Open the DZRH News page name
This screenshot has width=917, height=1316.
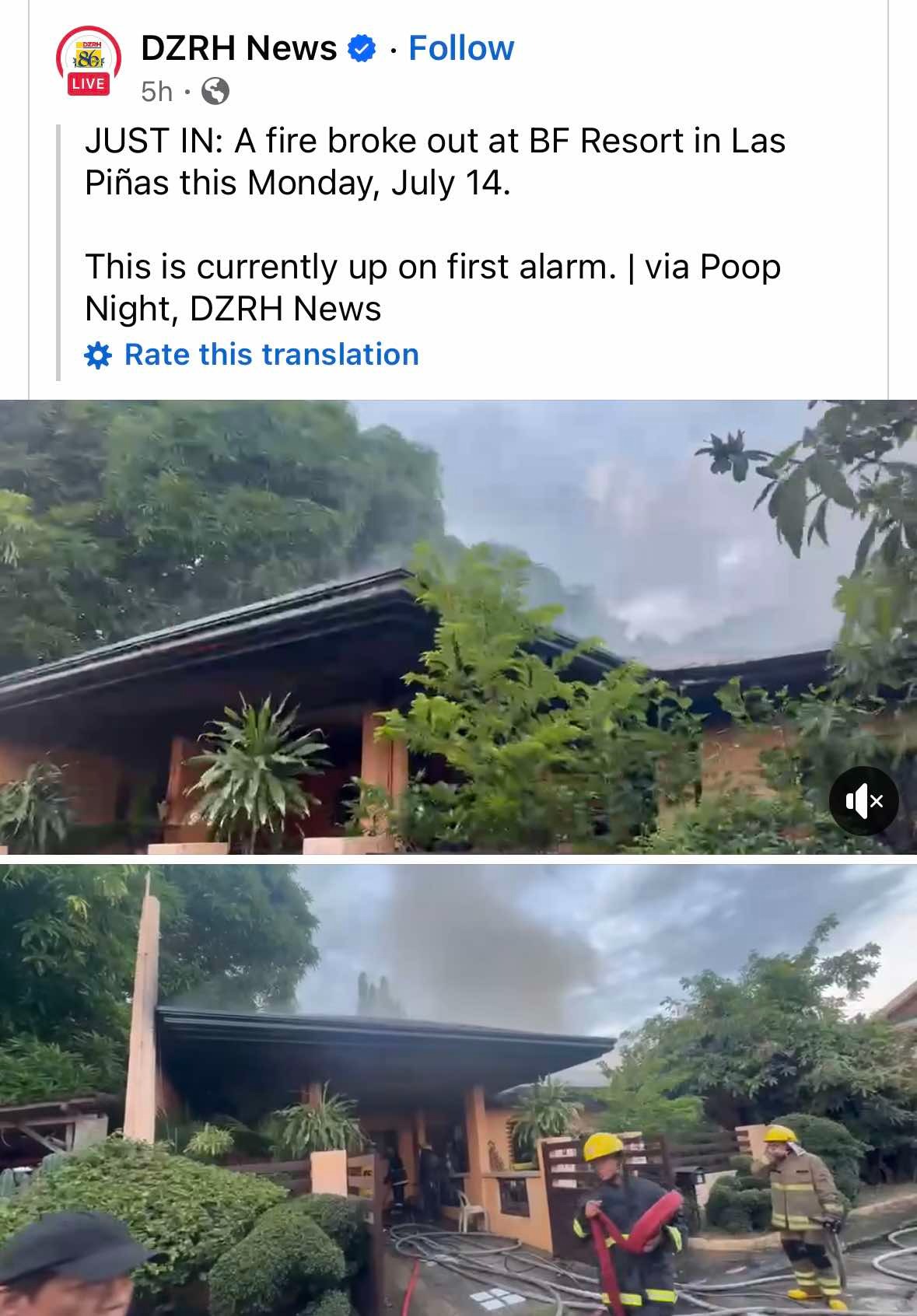pyautogui.click(x=239, y=48)
